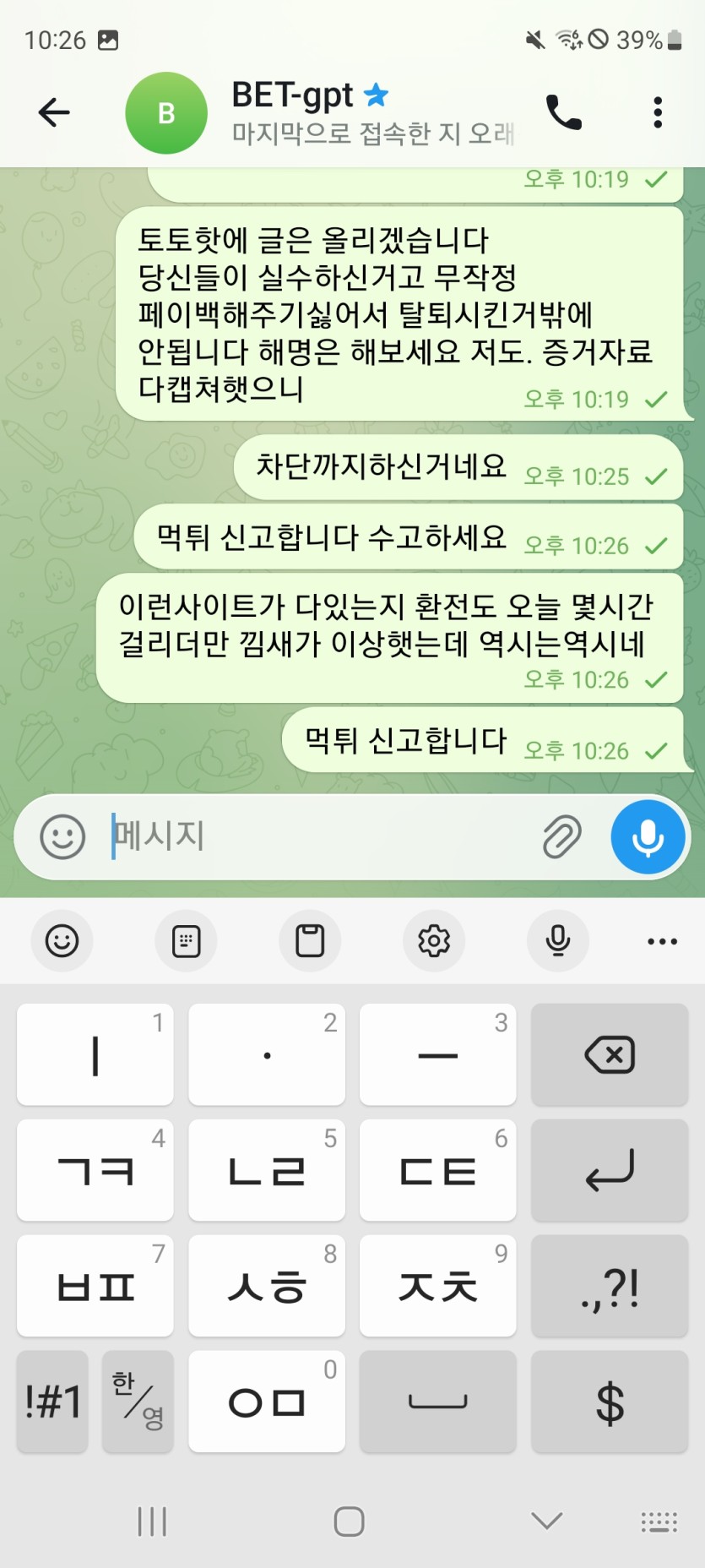Open the emoji picker in message bar
This screenshot has height=1568, width=705.
(x=62, y=837)
